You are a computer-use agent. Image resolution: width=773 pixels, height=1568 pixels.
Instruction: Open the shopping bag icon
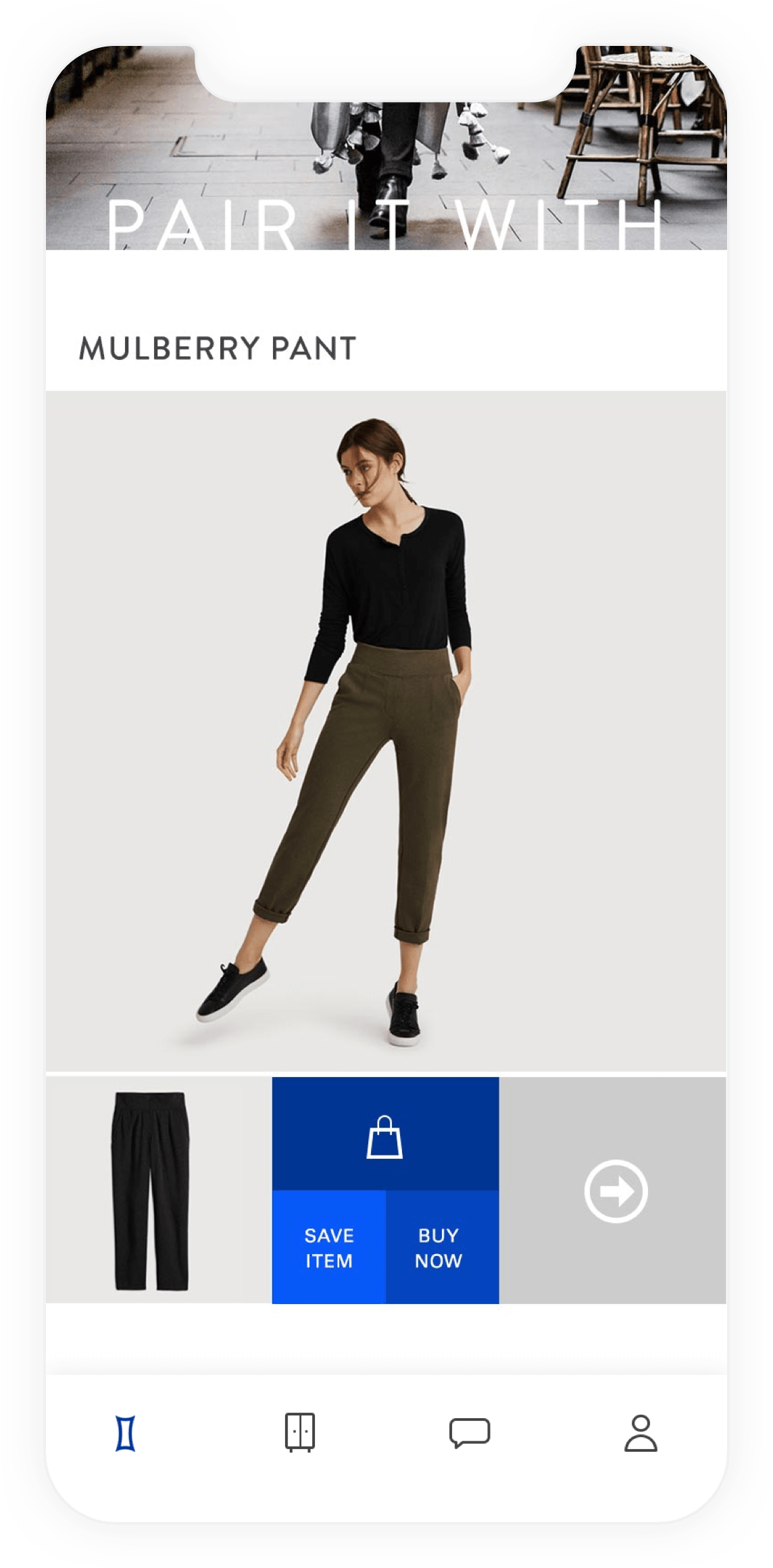385,1137
